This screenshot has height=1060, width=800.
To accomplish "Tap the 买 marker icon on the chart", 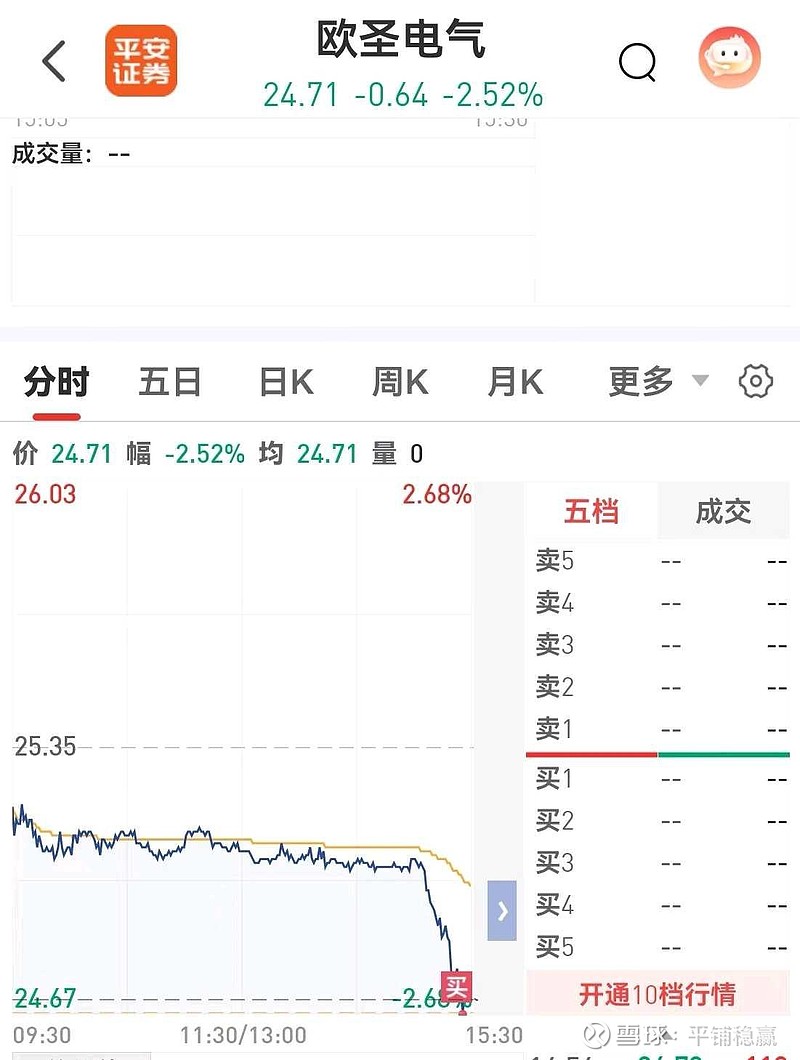I will [456, 986].
